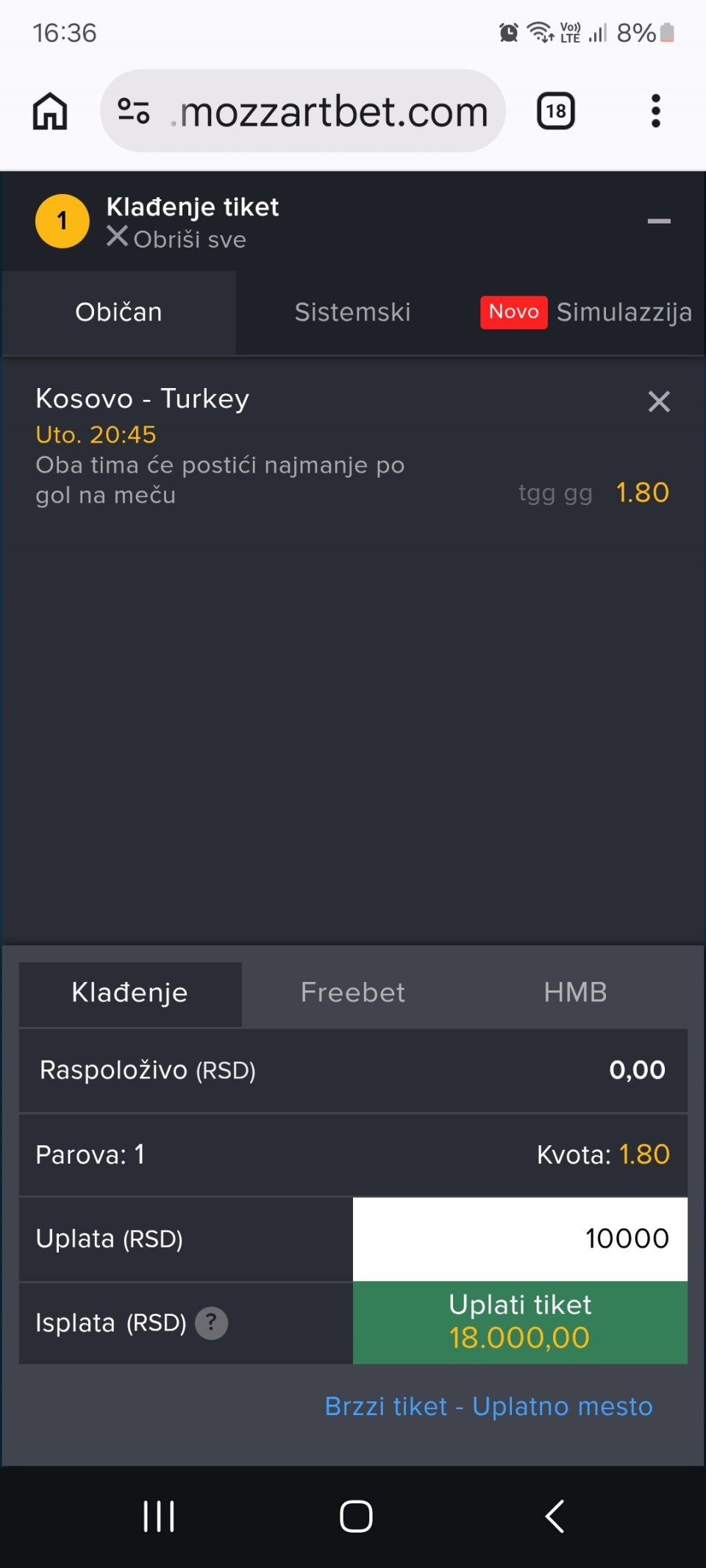This screenshot has width=706, height=1568.
Task: Clear all picks with Obriši sve
Action: [x=176, y=239]
